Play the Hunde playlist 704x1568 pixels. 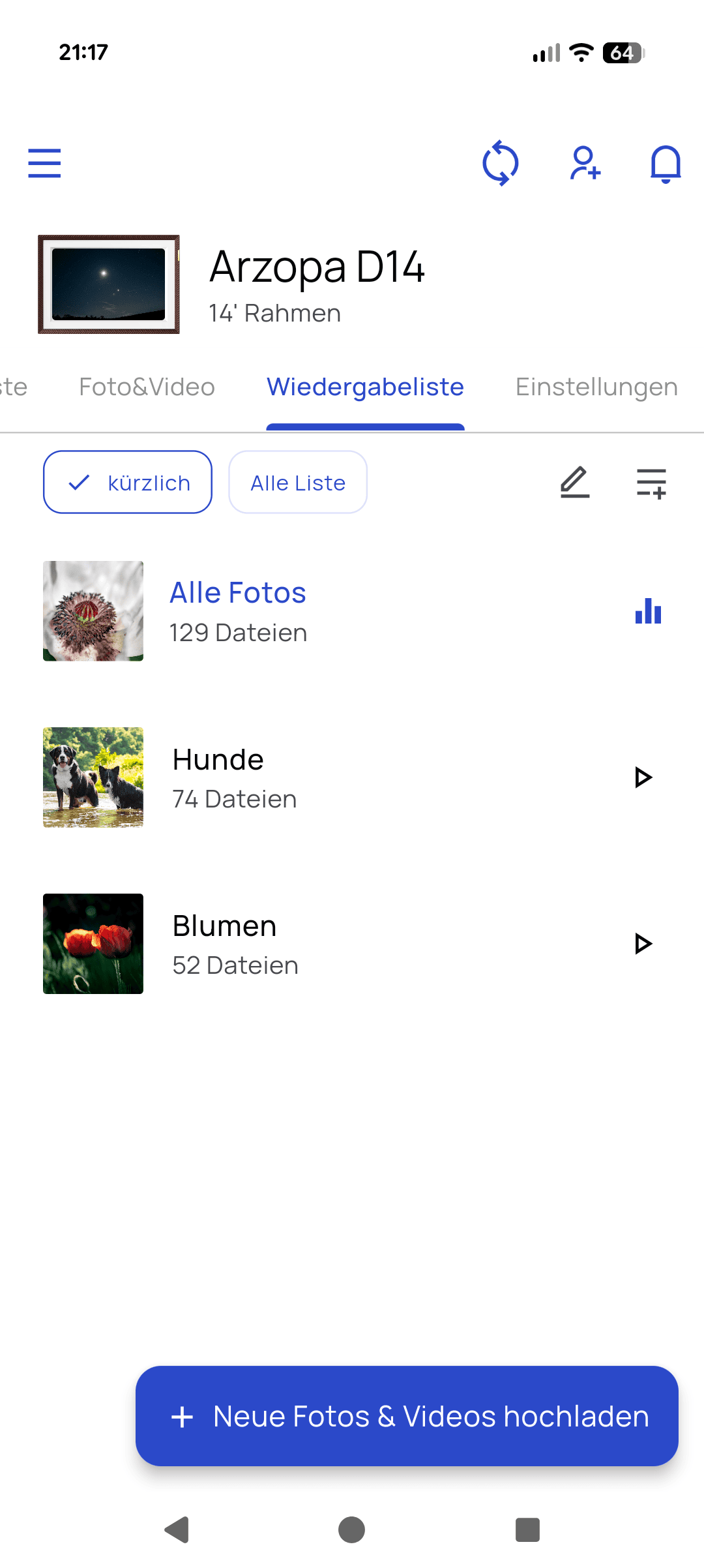coord(643,777)
